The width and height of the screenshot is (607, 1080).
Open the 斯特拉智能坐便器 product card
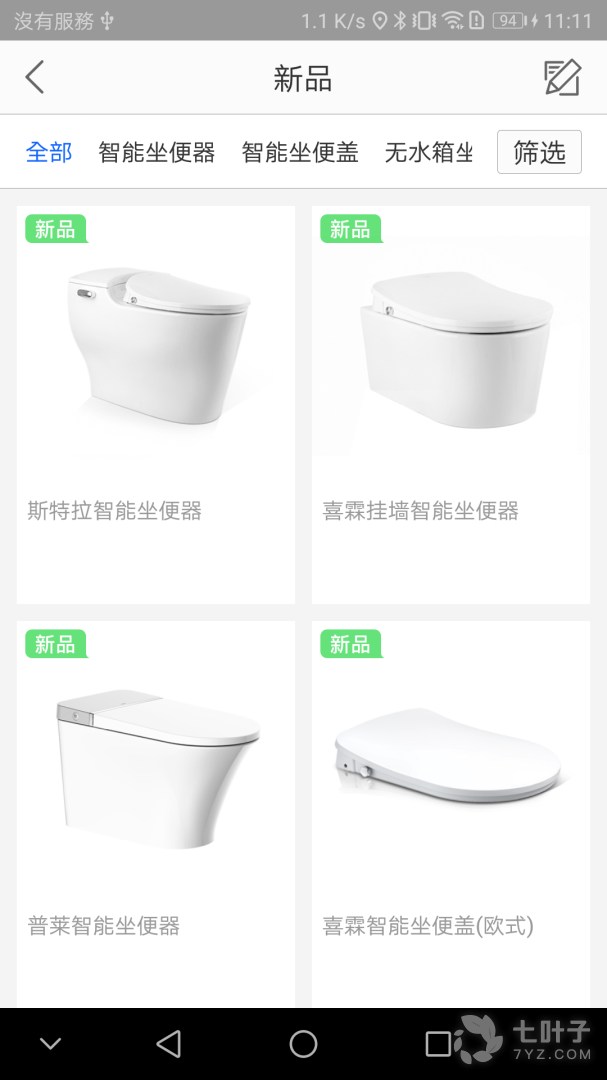[x=156, y=404]
